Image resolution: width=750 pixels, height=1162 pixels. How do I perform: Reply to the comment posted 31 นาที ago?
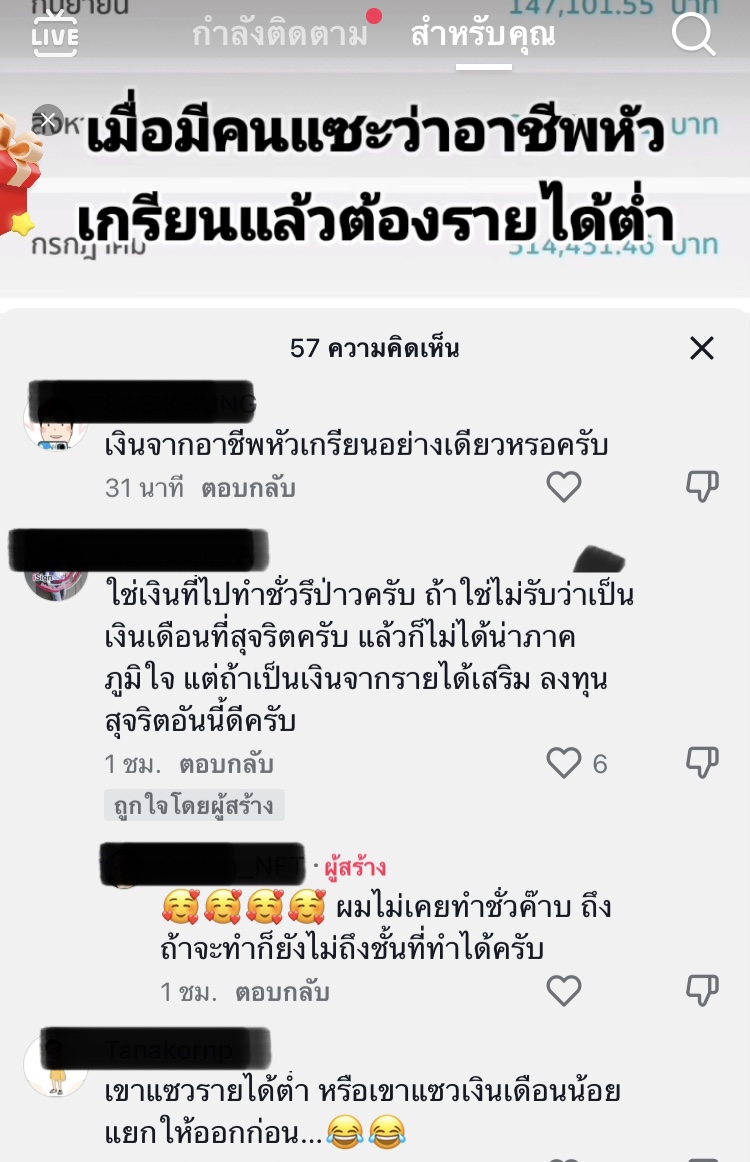[248, 488]
